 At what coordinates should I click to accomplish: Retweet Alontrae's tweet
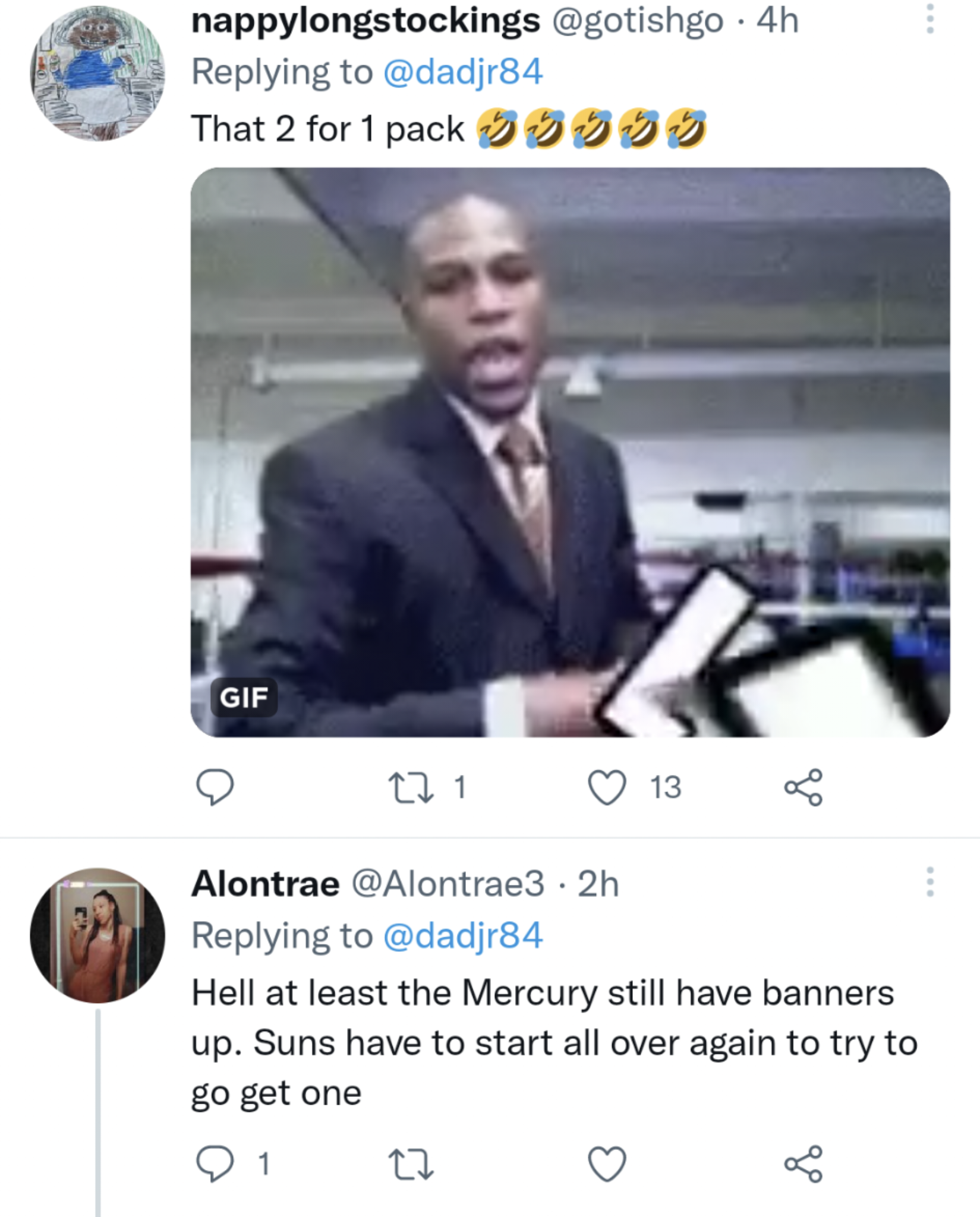coord(411,1164)
